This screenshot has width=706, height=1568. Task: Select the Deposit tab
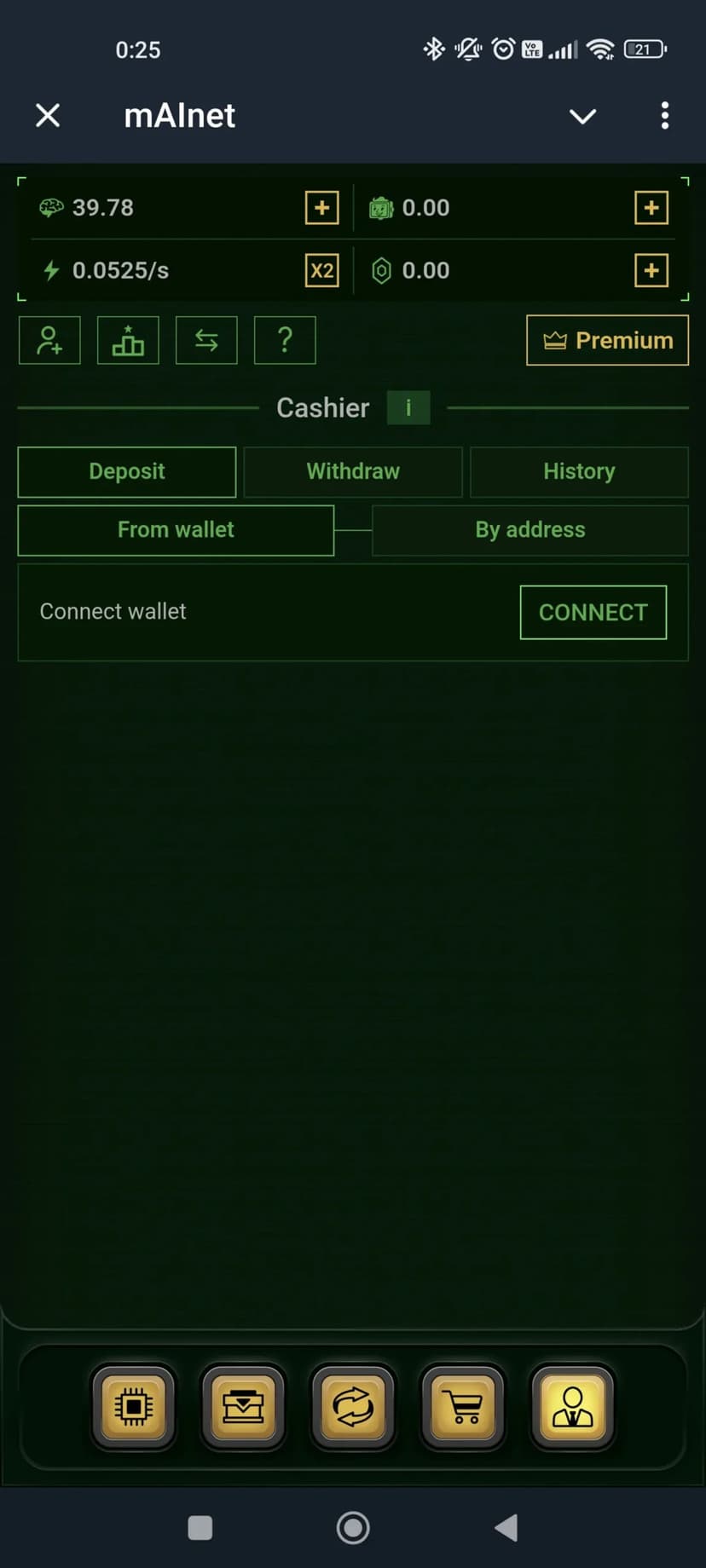127,471
